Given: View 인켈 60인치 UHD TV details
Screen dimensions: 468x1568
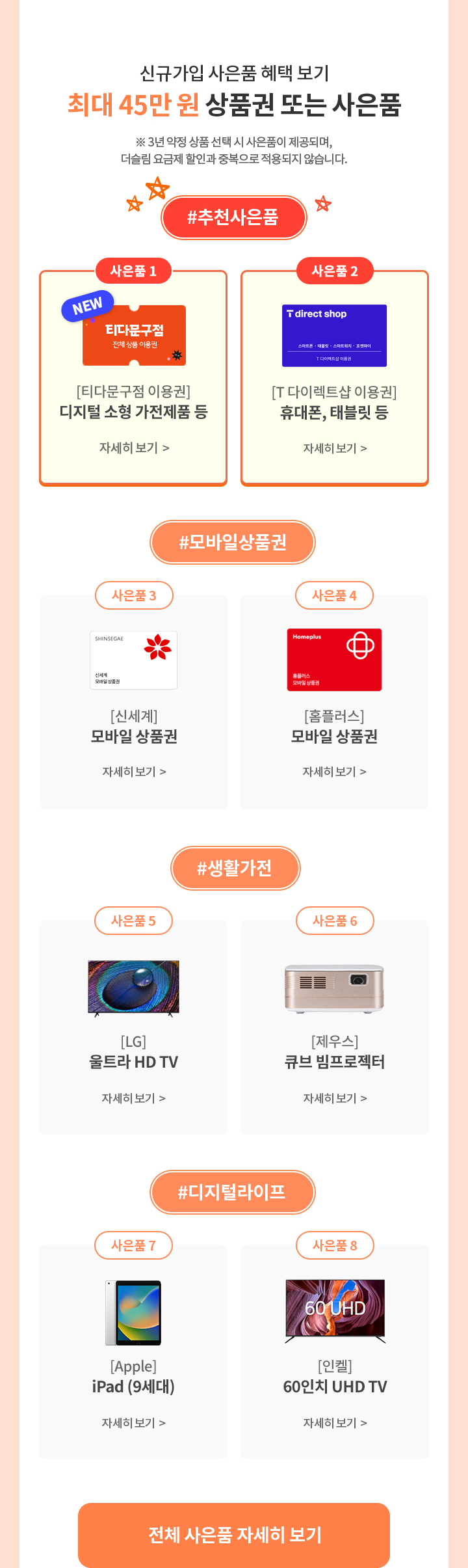Looking at the screenshot, I should [335, 1423].
